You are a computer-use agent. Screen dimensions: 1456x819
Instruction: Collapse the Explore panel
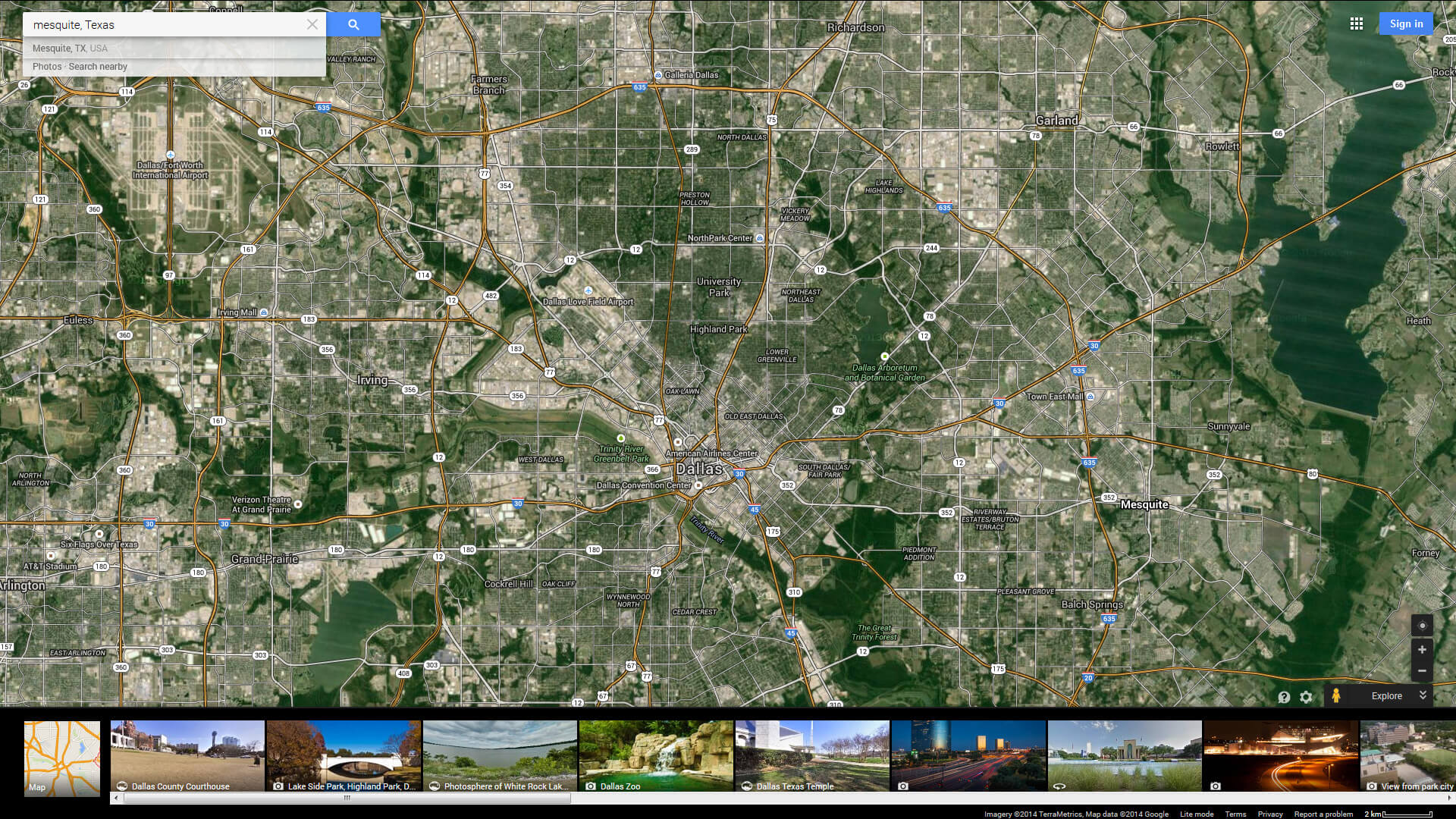pos(1423,695)
